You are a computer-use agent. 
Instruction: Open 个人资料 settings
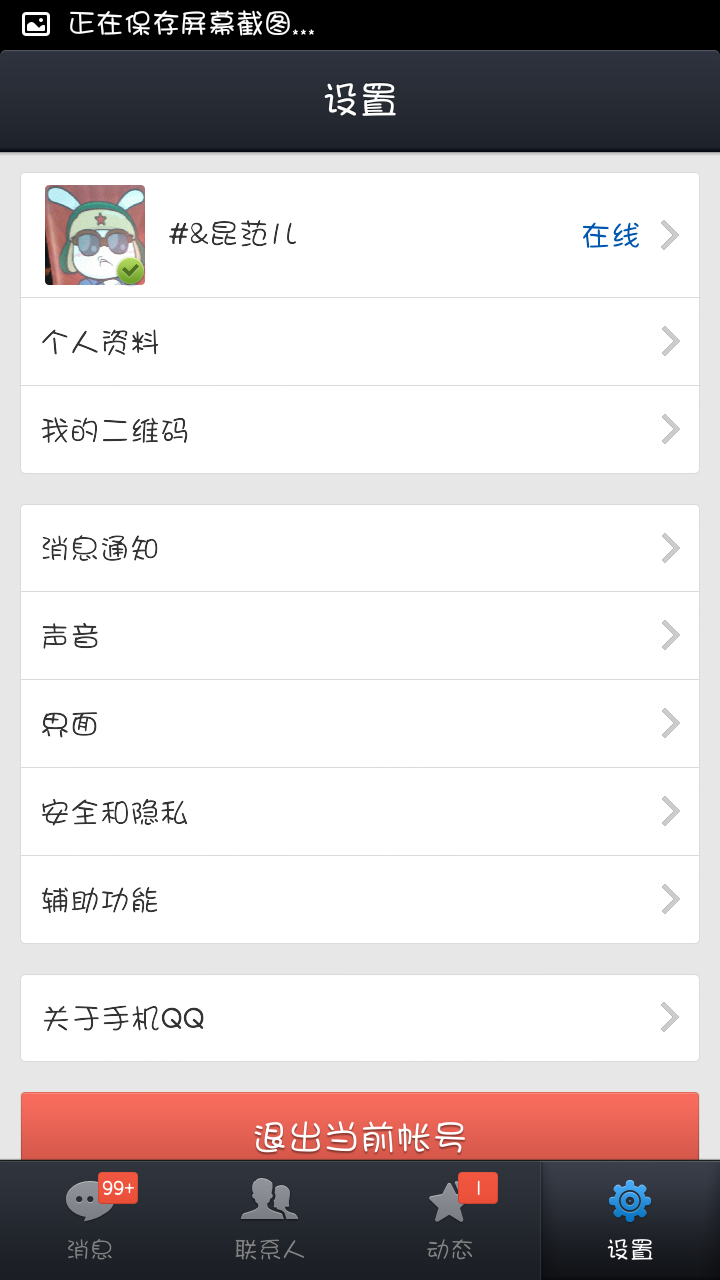click(360, 342)
